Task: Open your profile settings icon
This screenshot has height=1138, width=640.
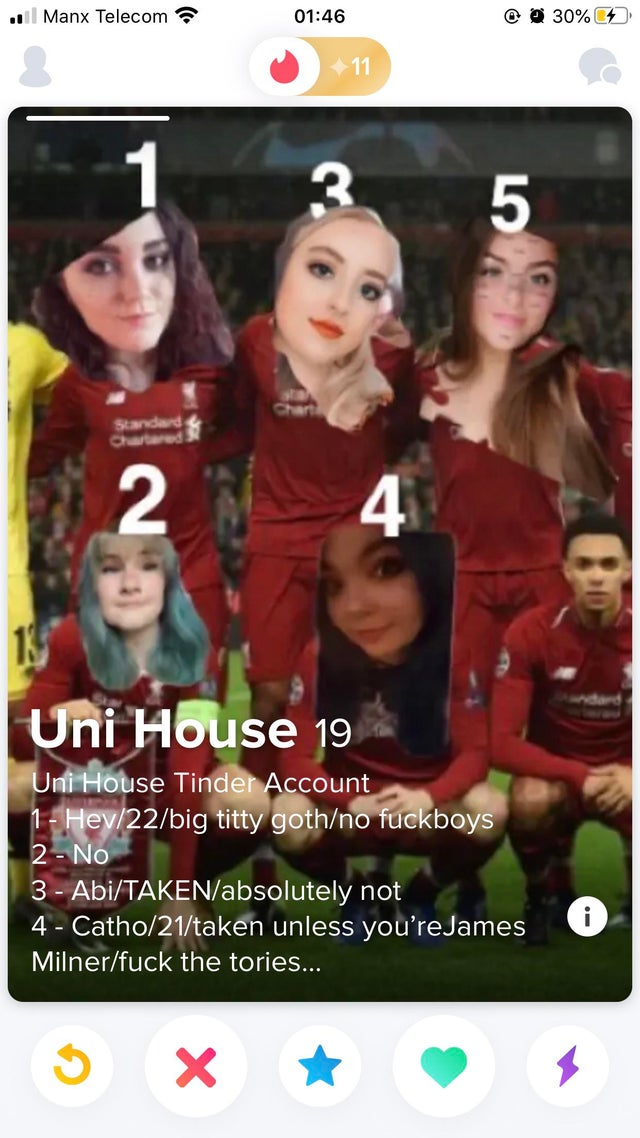Action: pos(35,67)
